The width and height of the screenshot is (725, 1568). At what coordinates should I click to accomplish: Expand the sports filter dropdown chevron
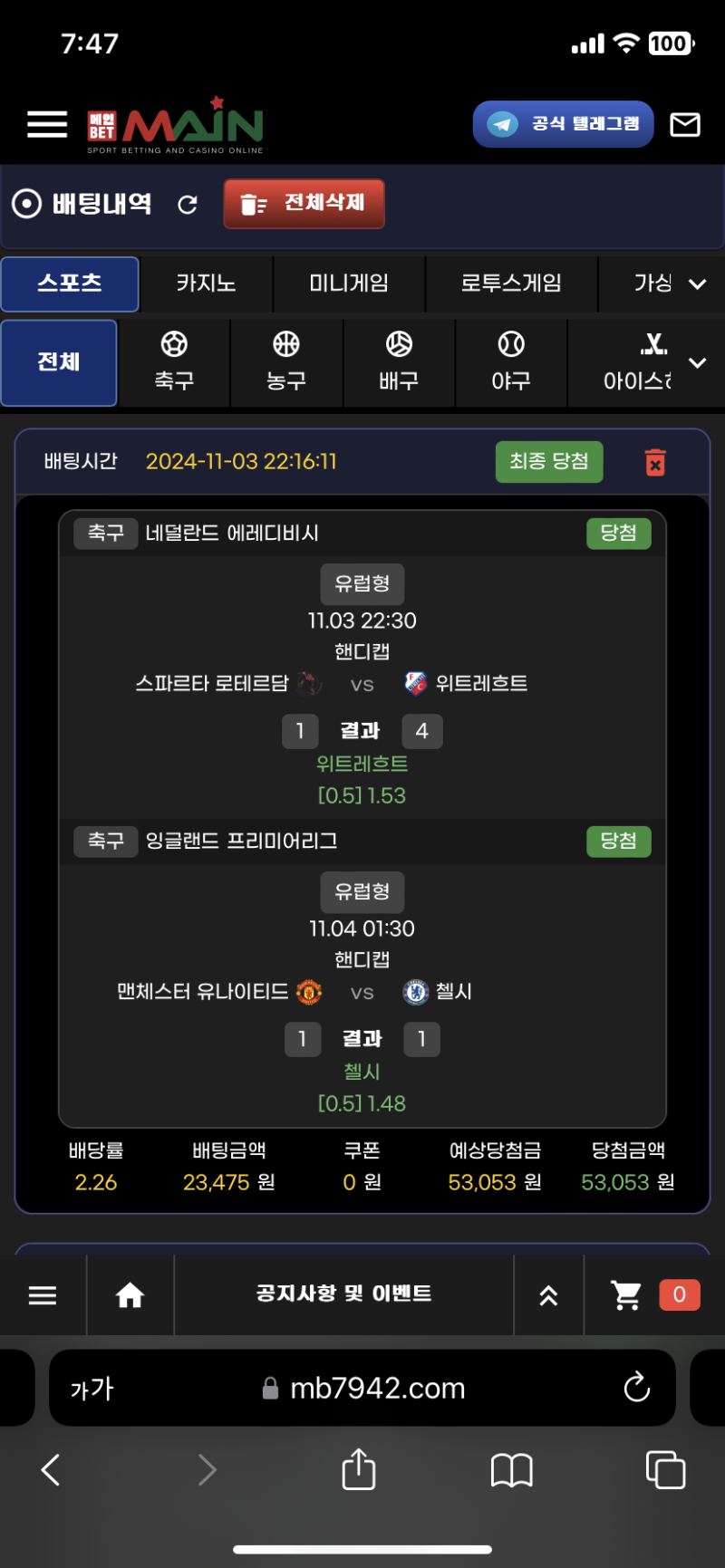coord(697,363)
